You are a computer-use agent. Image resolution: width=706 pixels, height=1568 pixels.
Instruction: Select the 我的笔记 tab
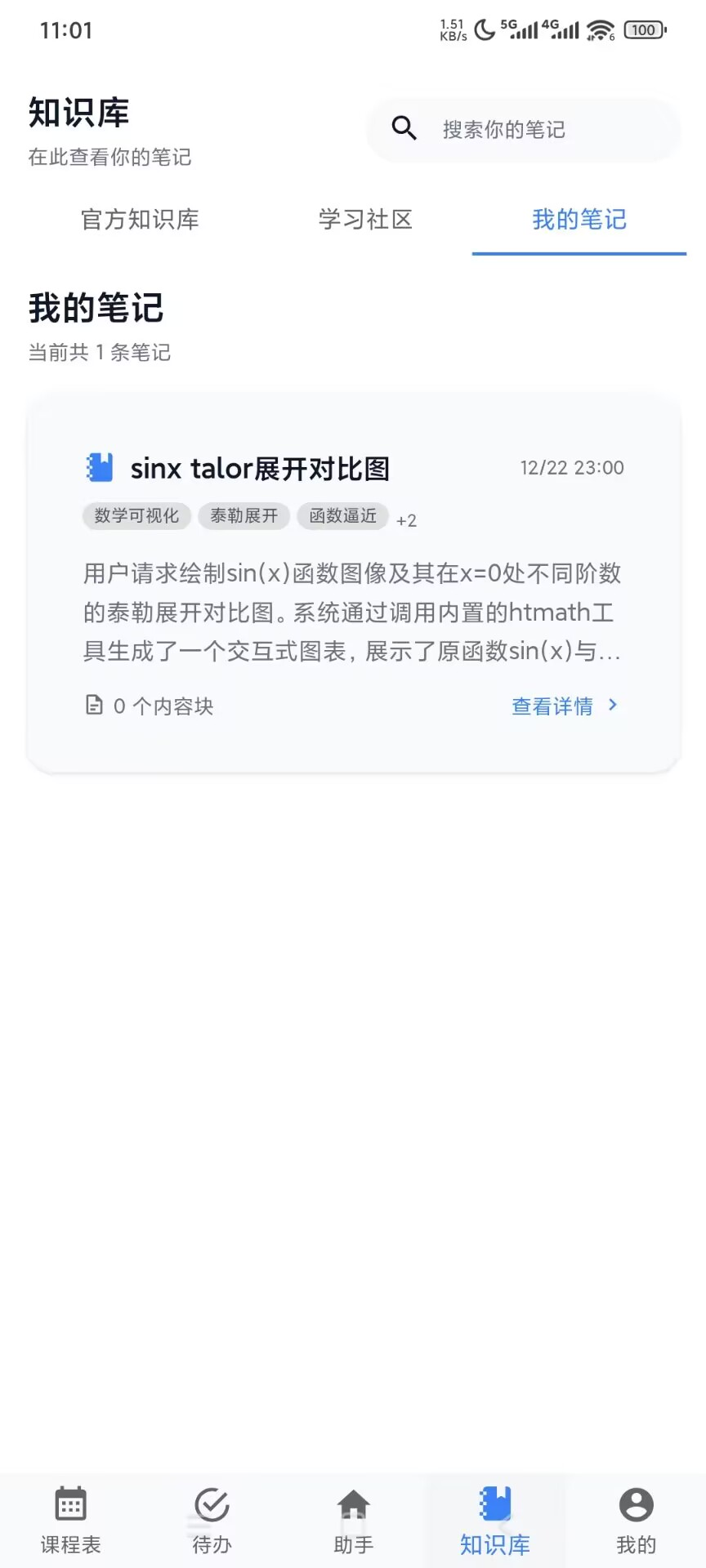point(579,220)
